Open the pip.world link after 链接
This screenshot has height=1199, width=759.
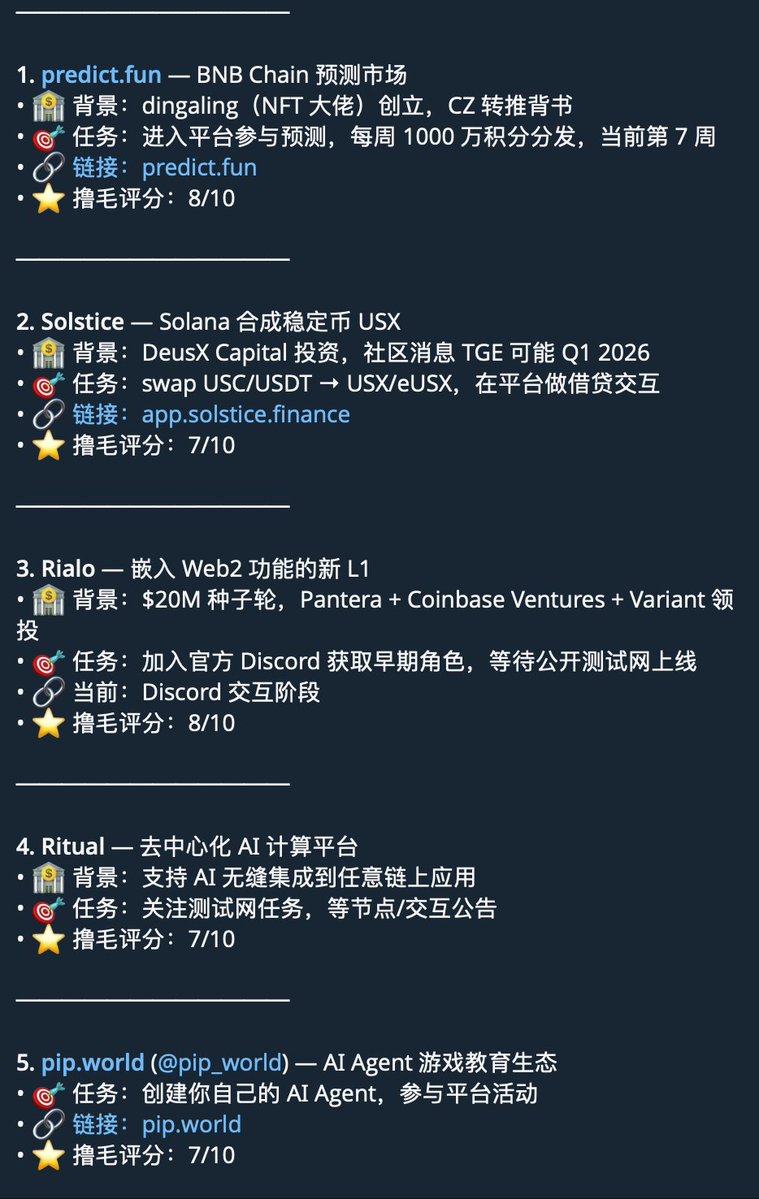click(191, 1124)
